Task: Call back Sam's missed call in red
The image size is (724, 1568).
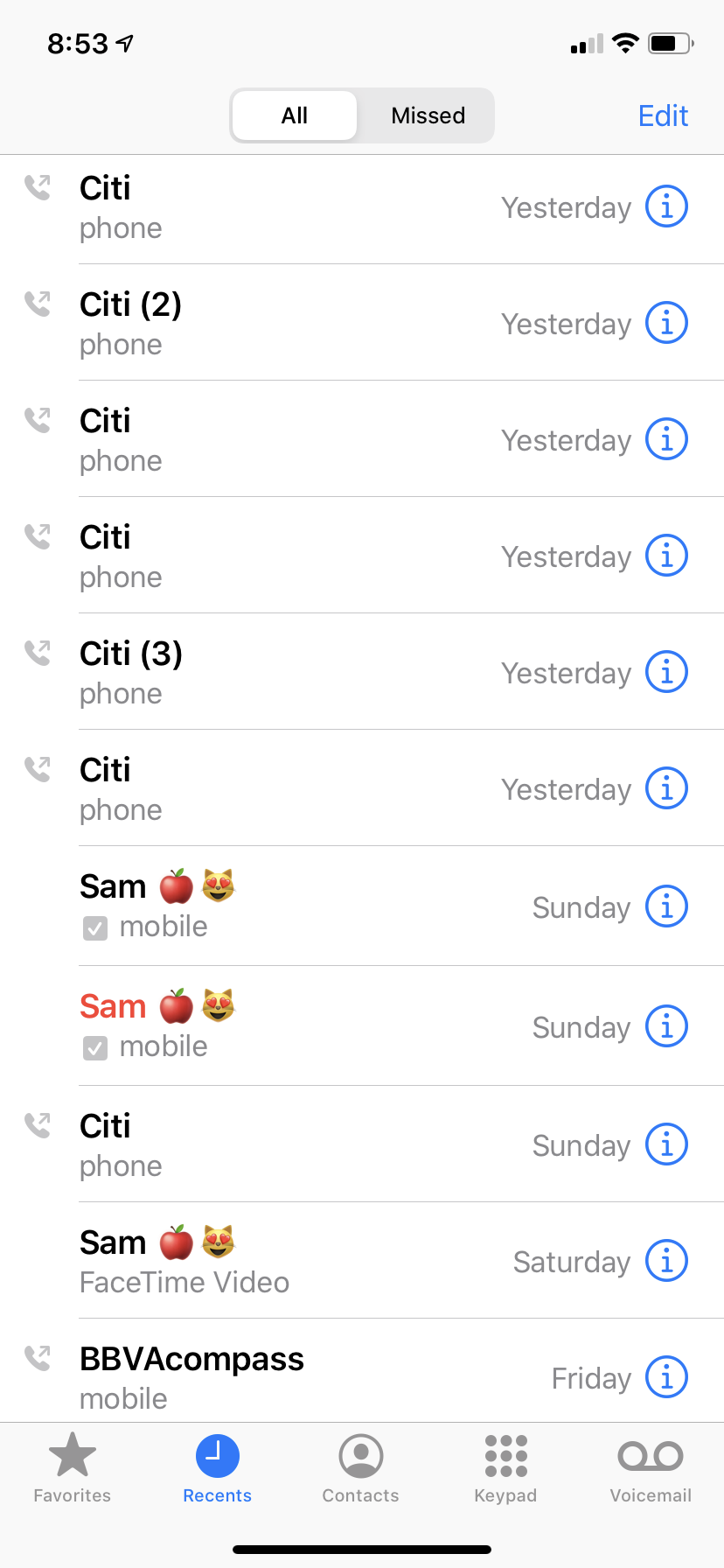Action: click(262, 1025)
